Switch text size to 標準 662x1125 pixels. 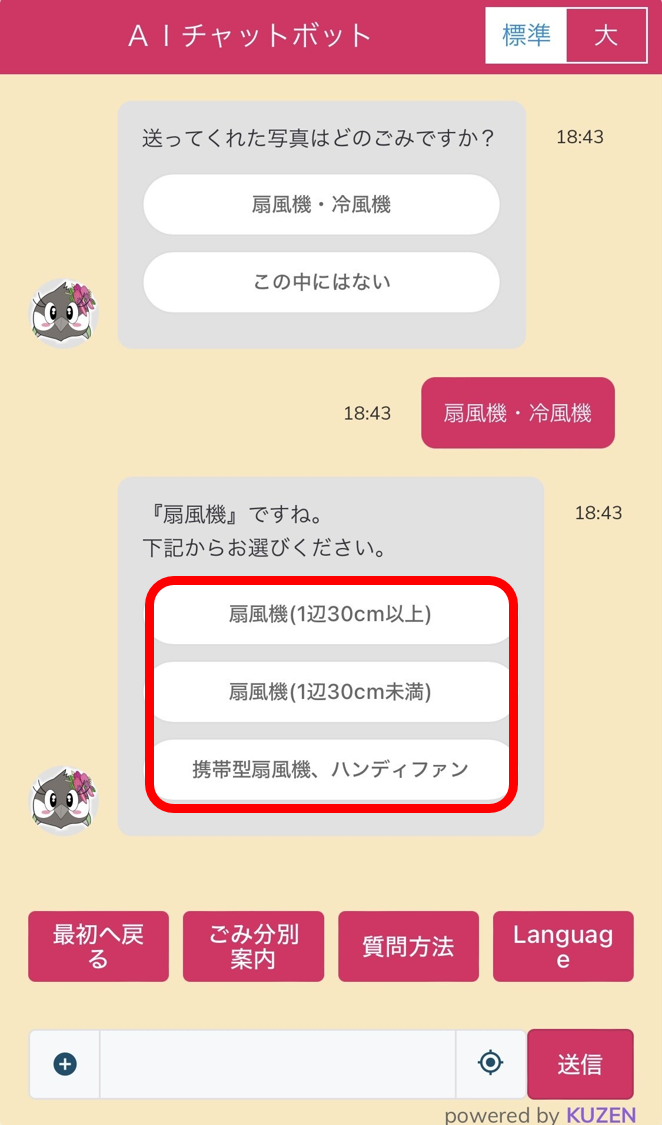[x=526, y=36]
